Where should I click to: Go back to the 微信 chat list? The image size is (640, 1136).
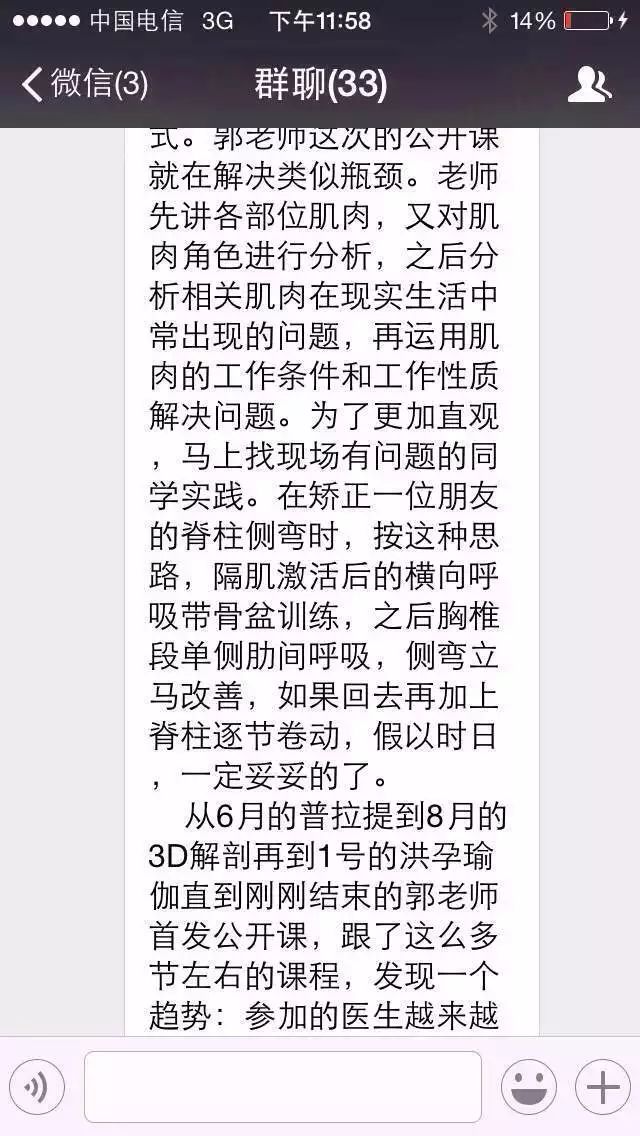(84, 84)
